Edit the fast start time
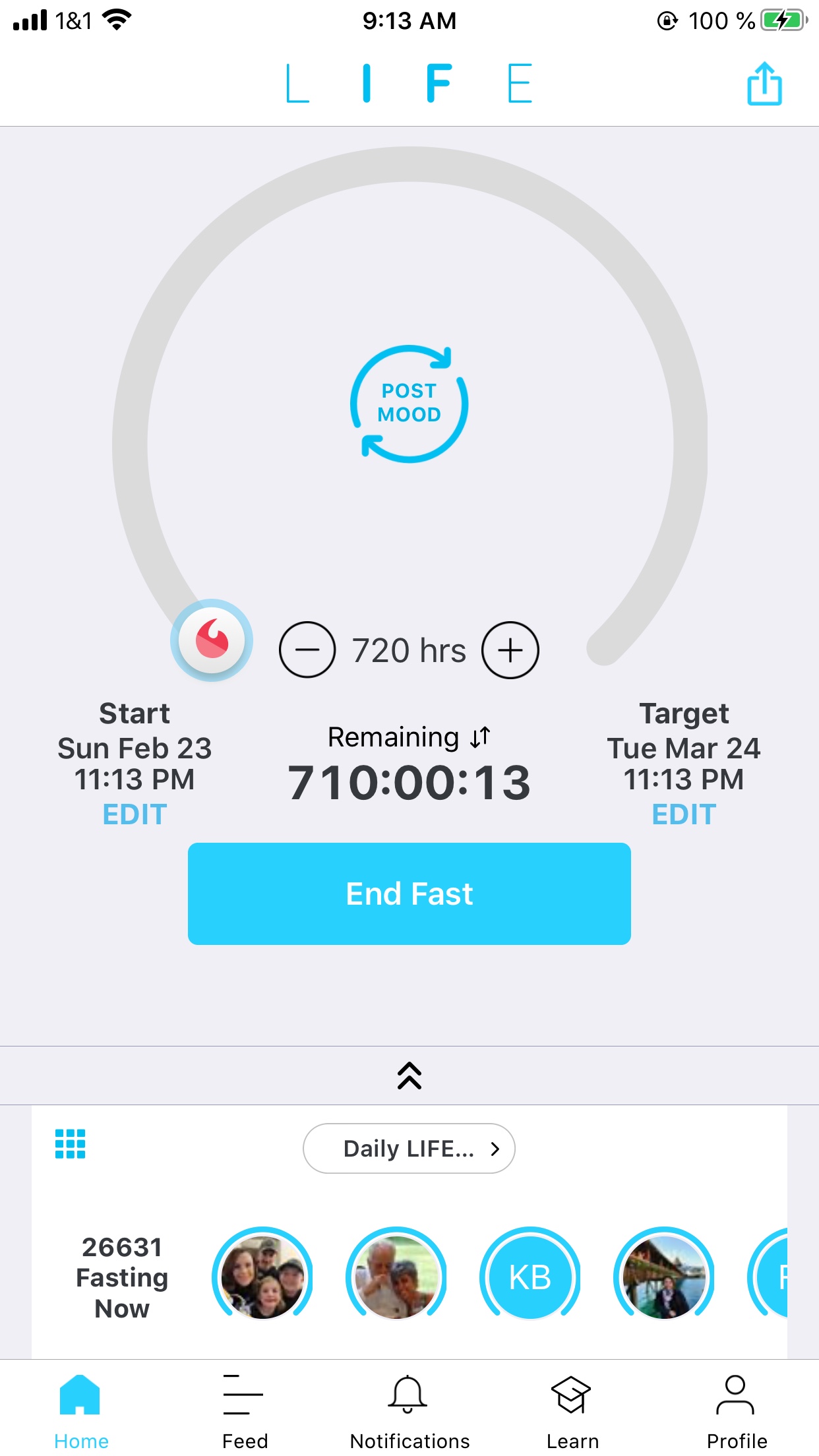This screenshot has width=819, height=1456. coord(135,814)
